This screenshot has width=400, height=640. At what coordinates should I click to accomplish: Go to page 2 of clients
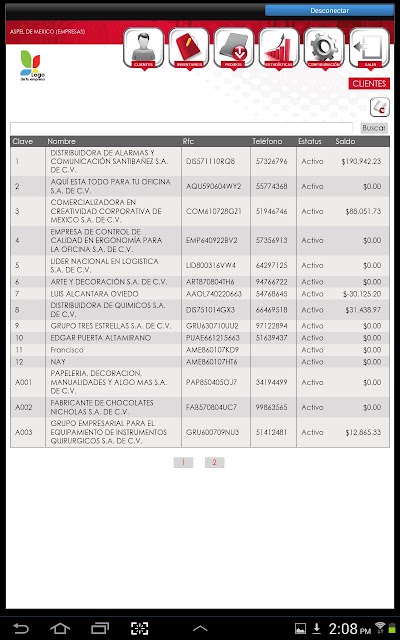coord(214,462)
